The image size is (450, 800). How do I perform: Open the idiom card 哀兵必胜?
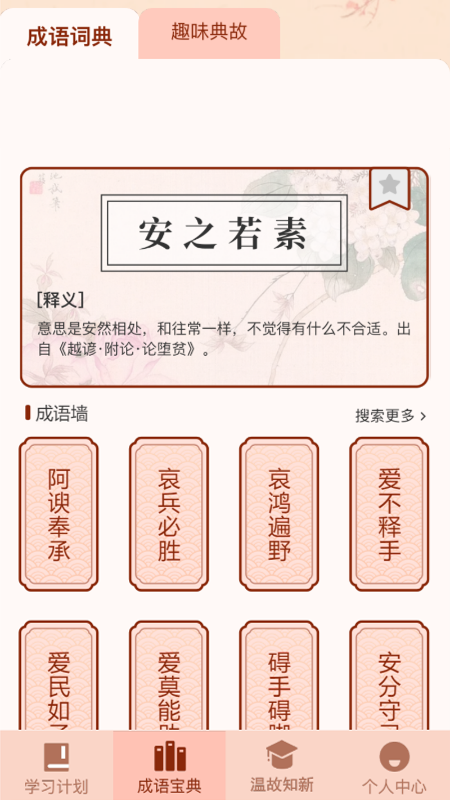tap(169, 514)
